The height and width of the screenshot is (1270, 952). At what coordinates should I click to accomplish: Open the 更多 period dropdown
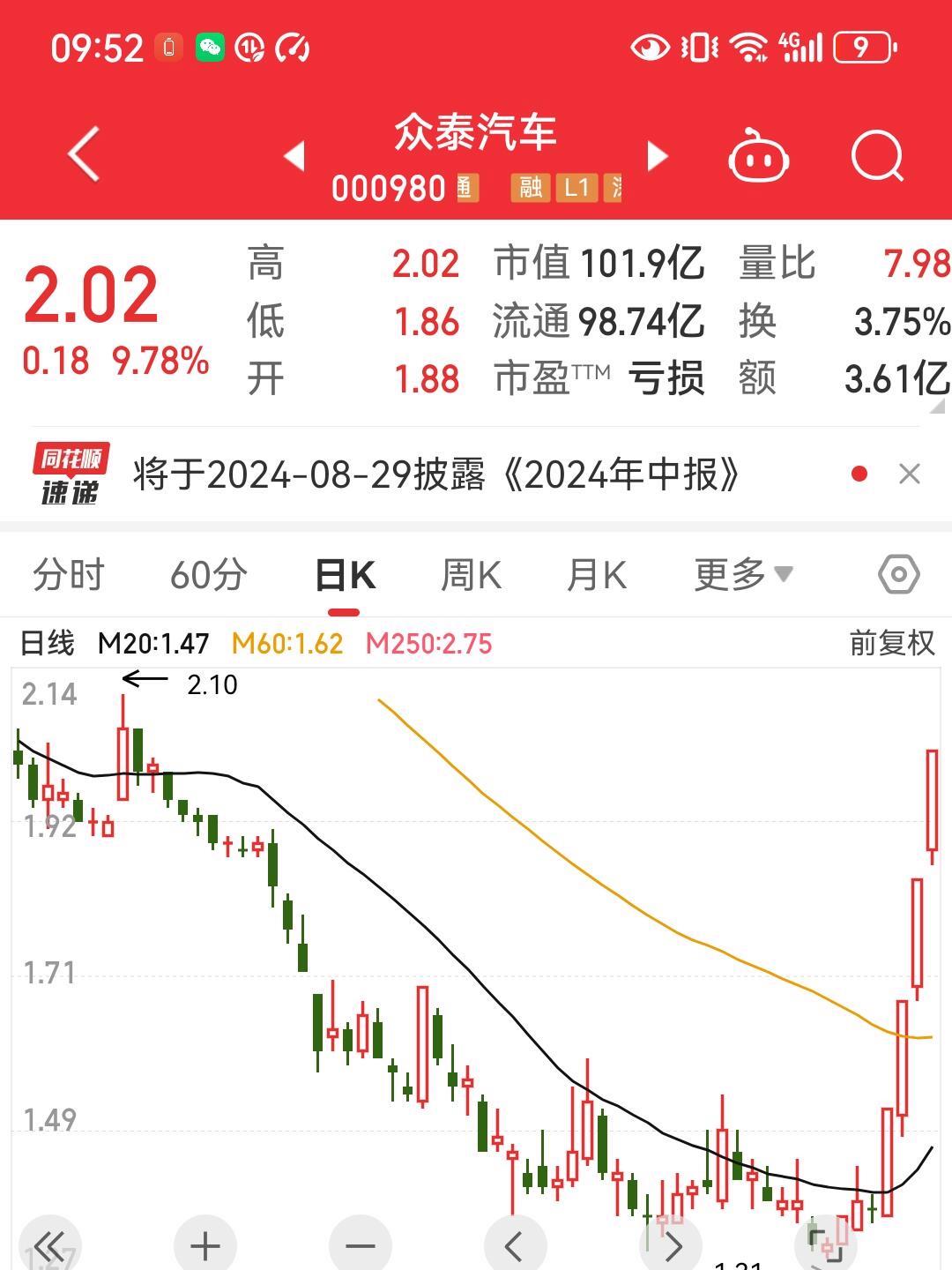pyautogui.click(x=745, y=574)
